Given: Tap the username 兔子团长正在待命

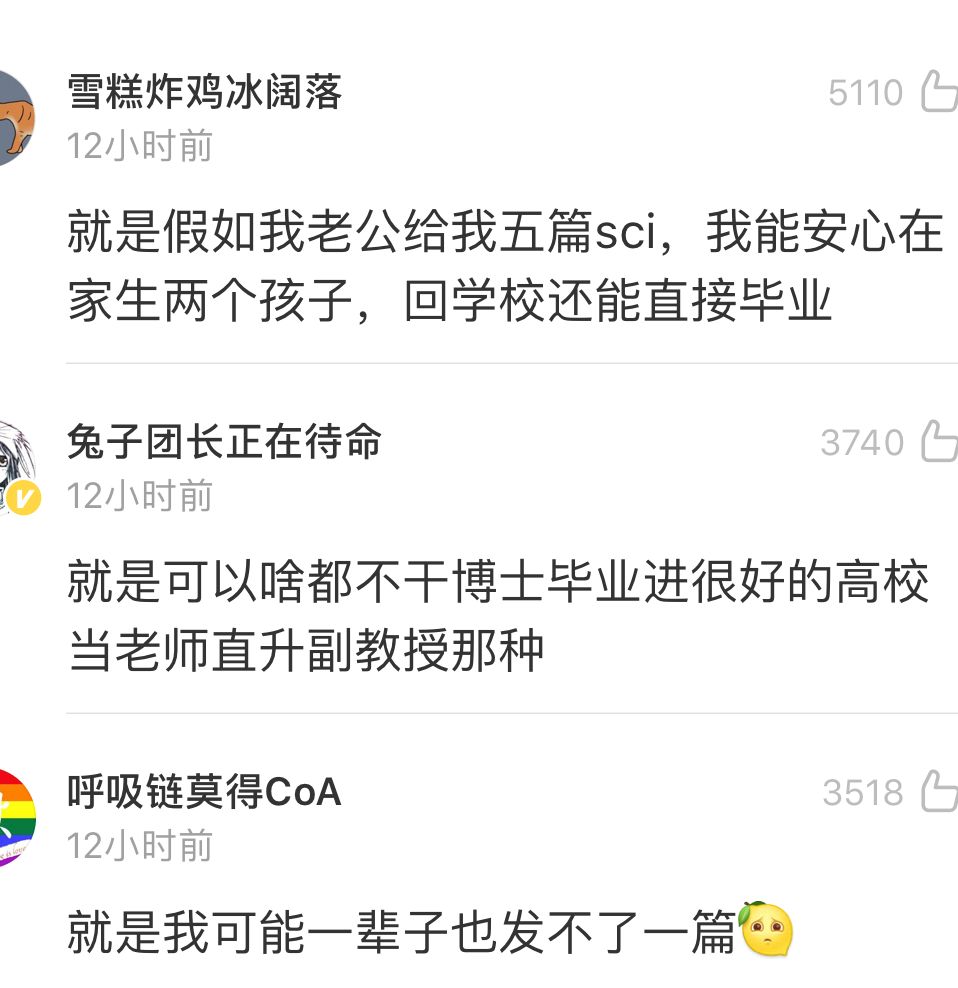Looking at the screenshot, I should tap(224, 441).
